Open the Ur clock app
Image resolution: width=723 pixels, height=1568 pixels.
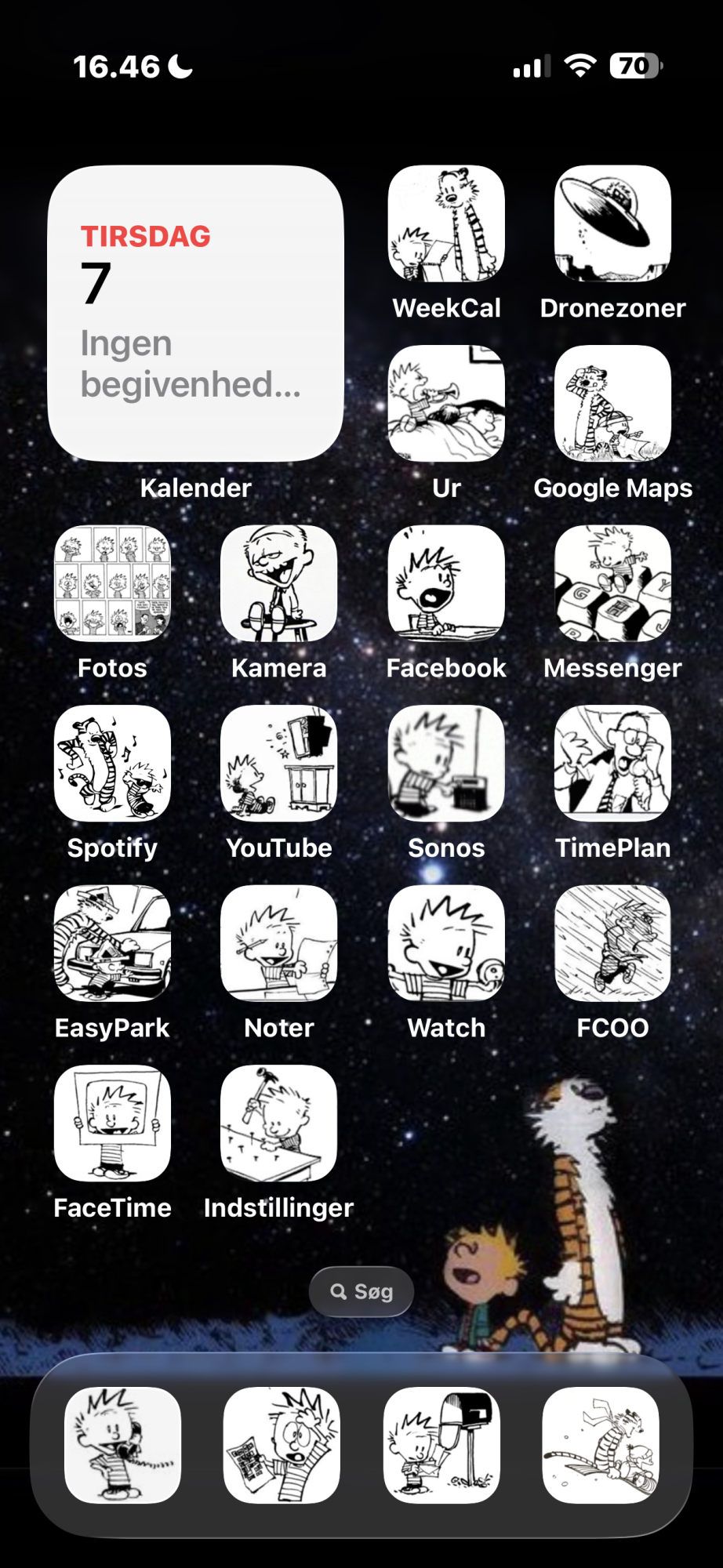coord(446,403)
